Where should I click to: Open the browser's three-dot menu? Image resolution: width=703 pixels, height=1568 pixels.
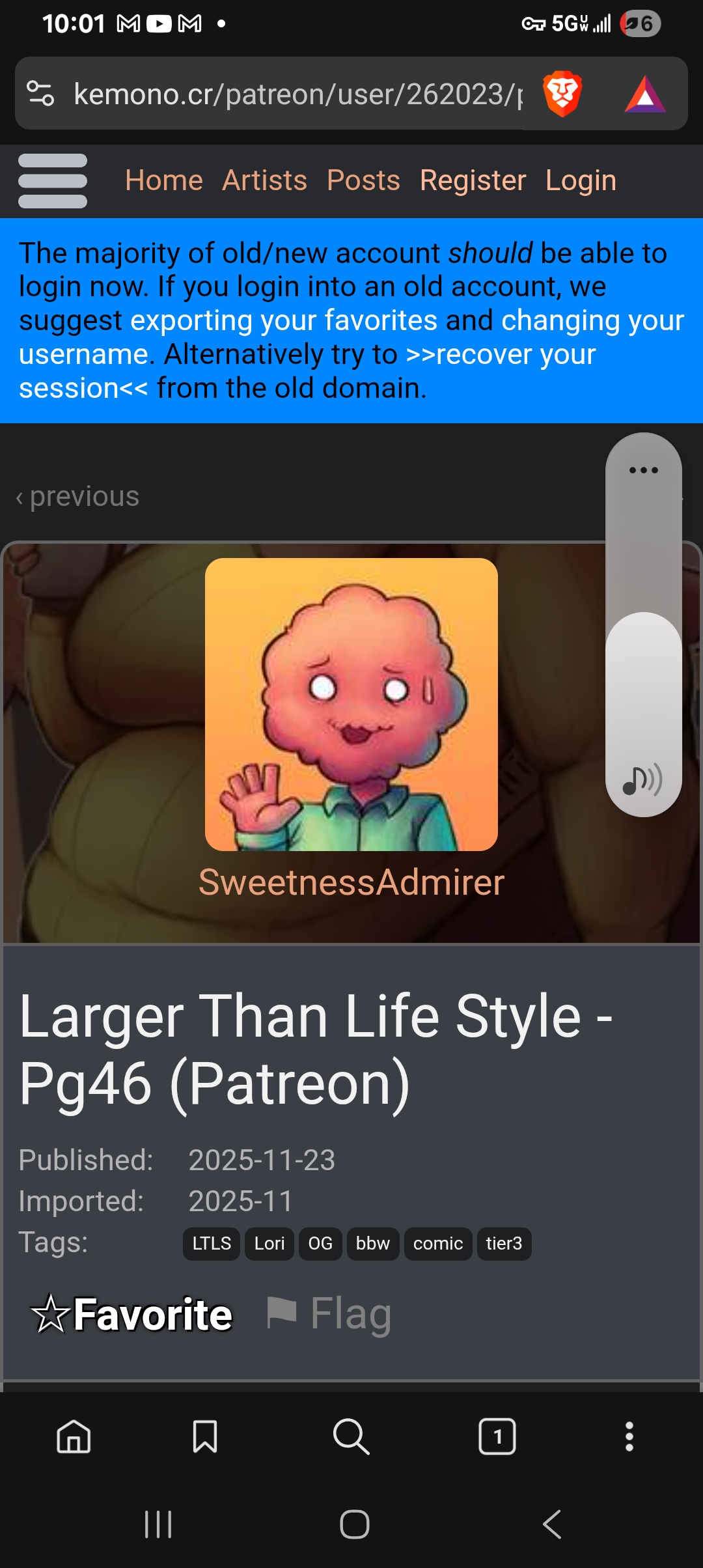click(629, 1436)
